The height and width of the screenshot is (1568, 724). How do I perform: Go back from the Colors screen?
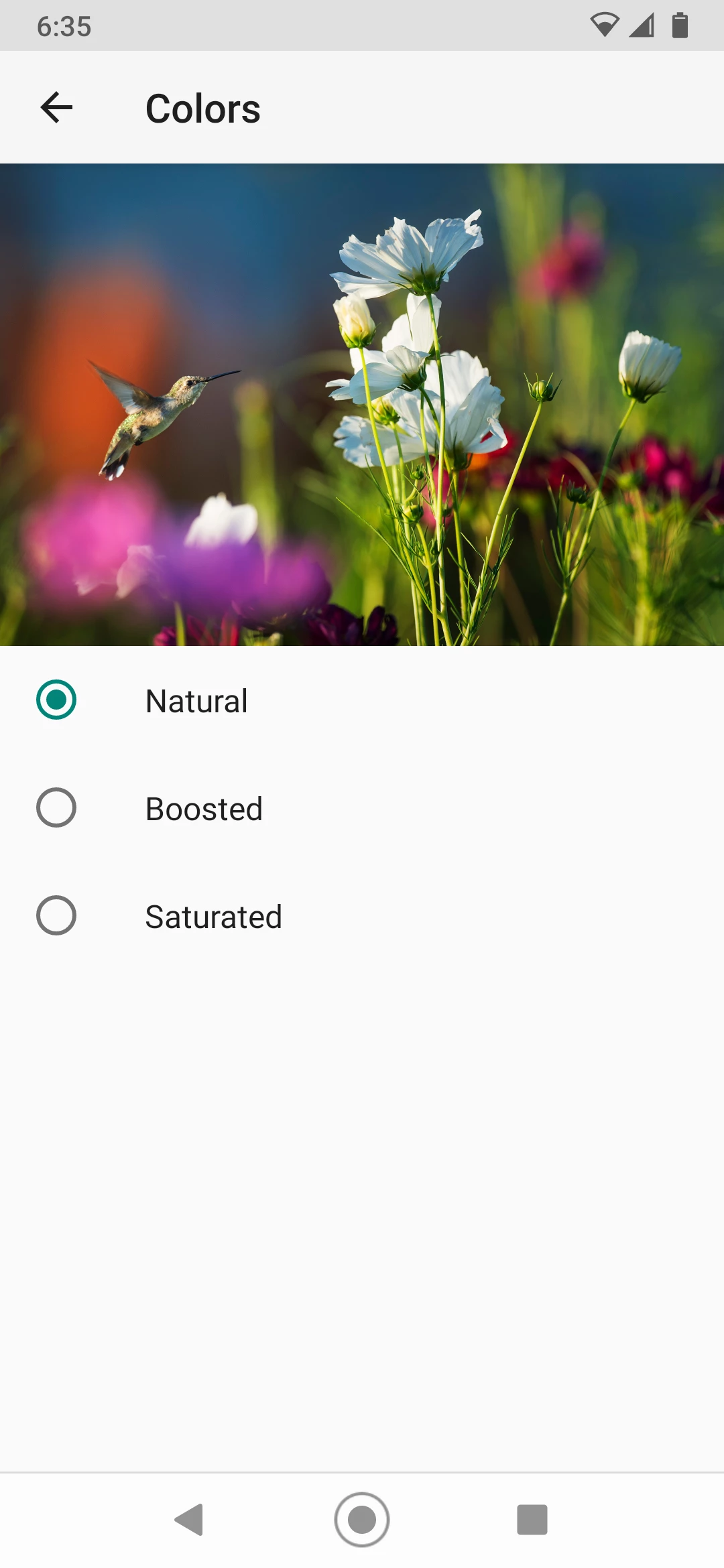[56, 108]
